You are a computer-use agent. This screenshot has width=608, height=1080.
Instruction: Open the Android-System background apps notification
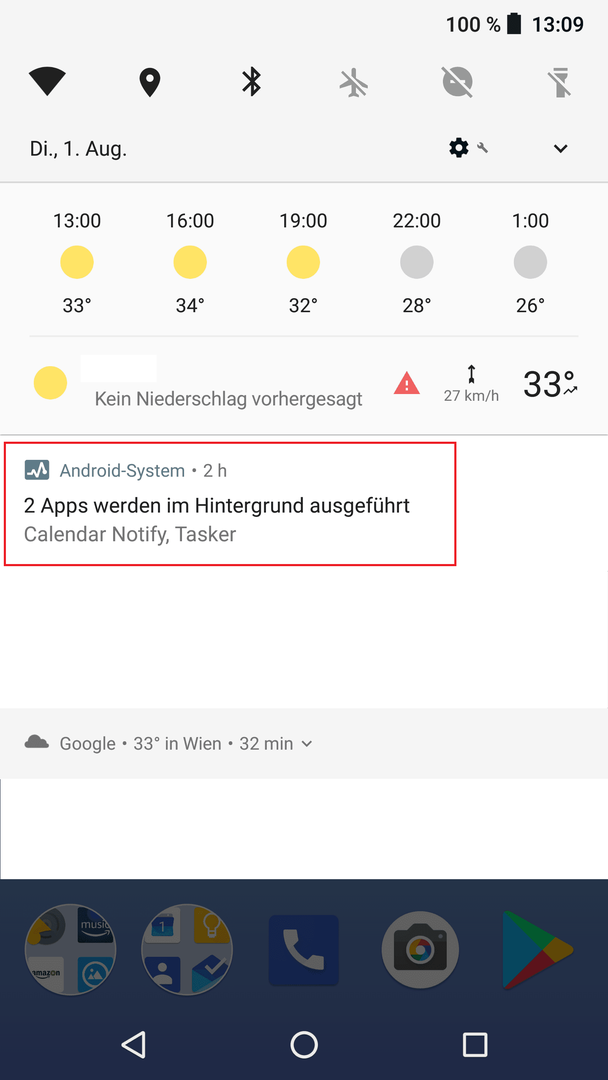coord(230,504)
